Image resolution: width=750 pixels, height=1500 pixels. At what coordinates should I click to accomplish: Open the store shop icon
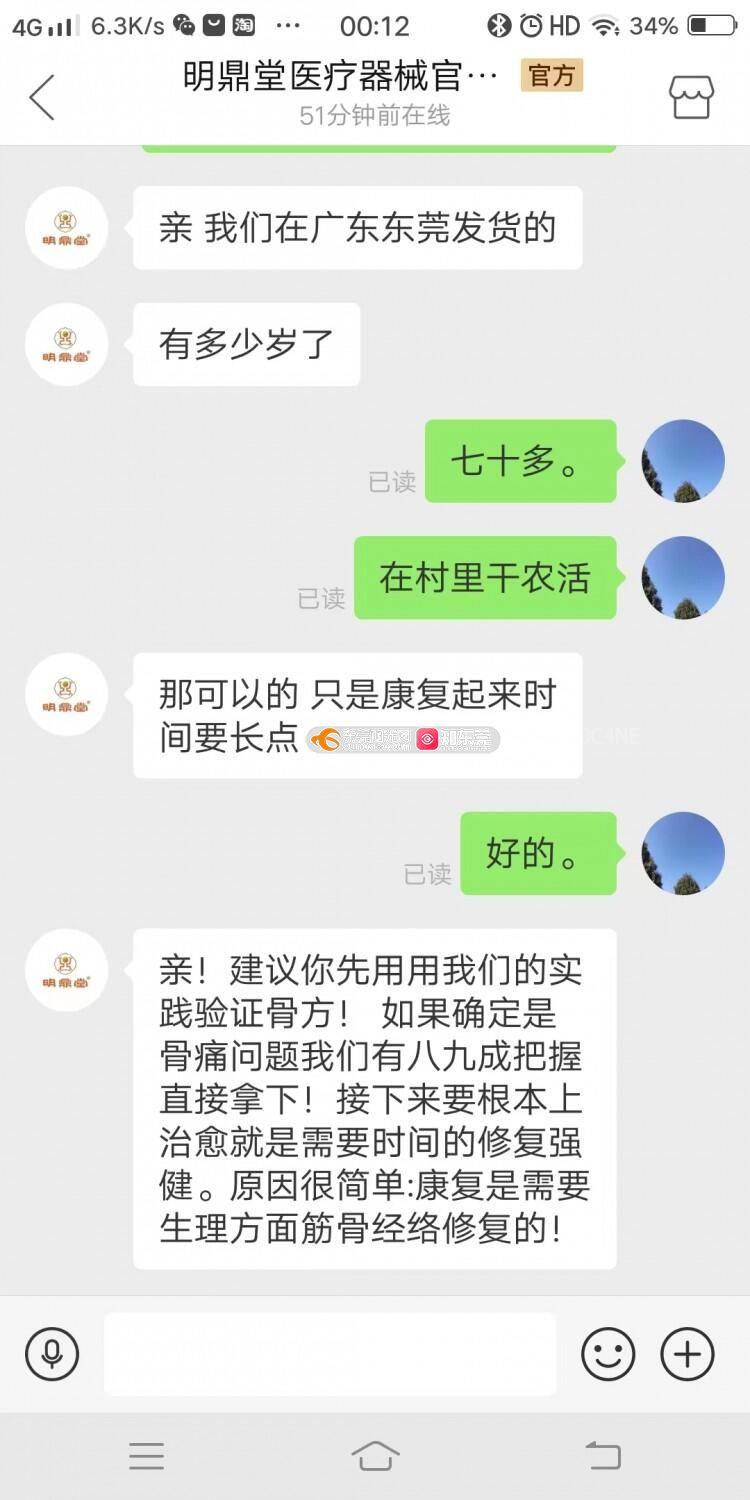(x=692, y=97)
